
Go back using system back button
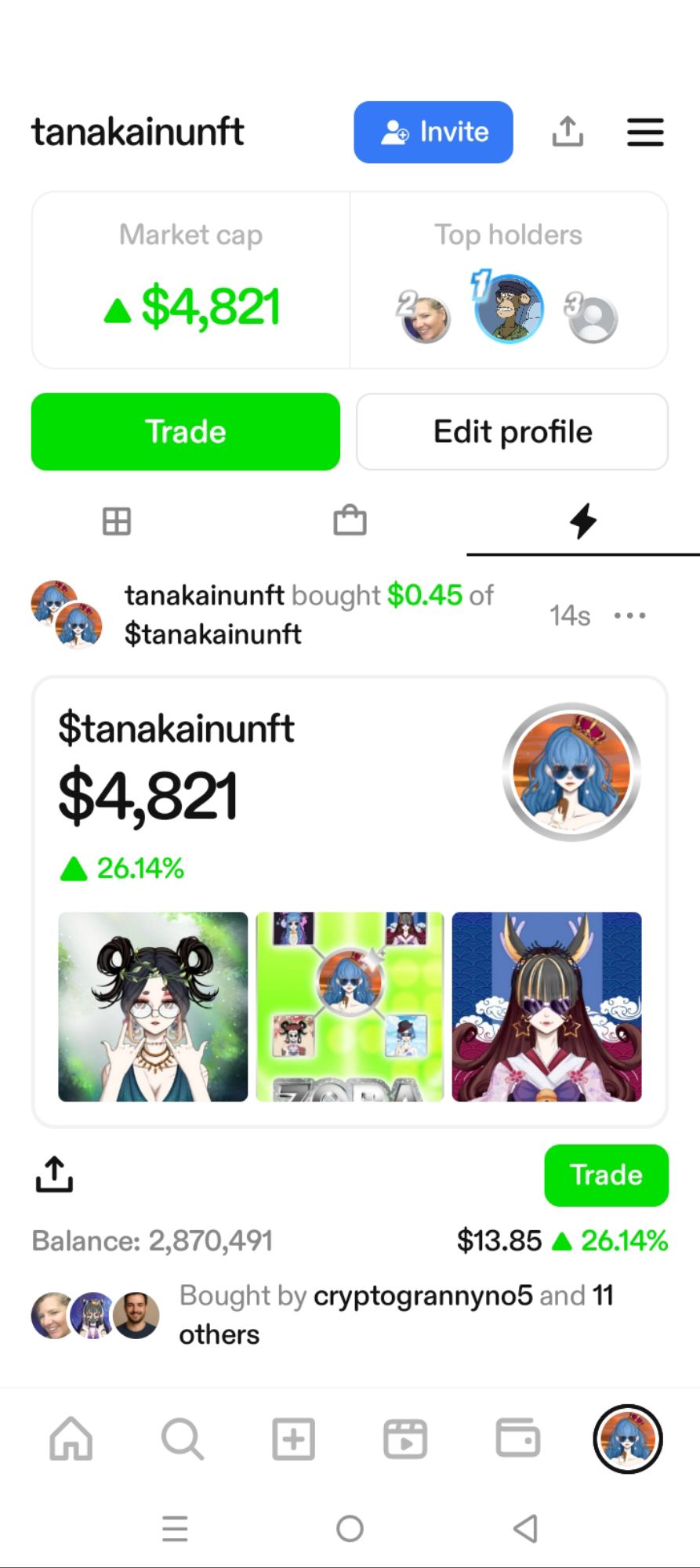(x=524, y=1528)
